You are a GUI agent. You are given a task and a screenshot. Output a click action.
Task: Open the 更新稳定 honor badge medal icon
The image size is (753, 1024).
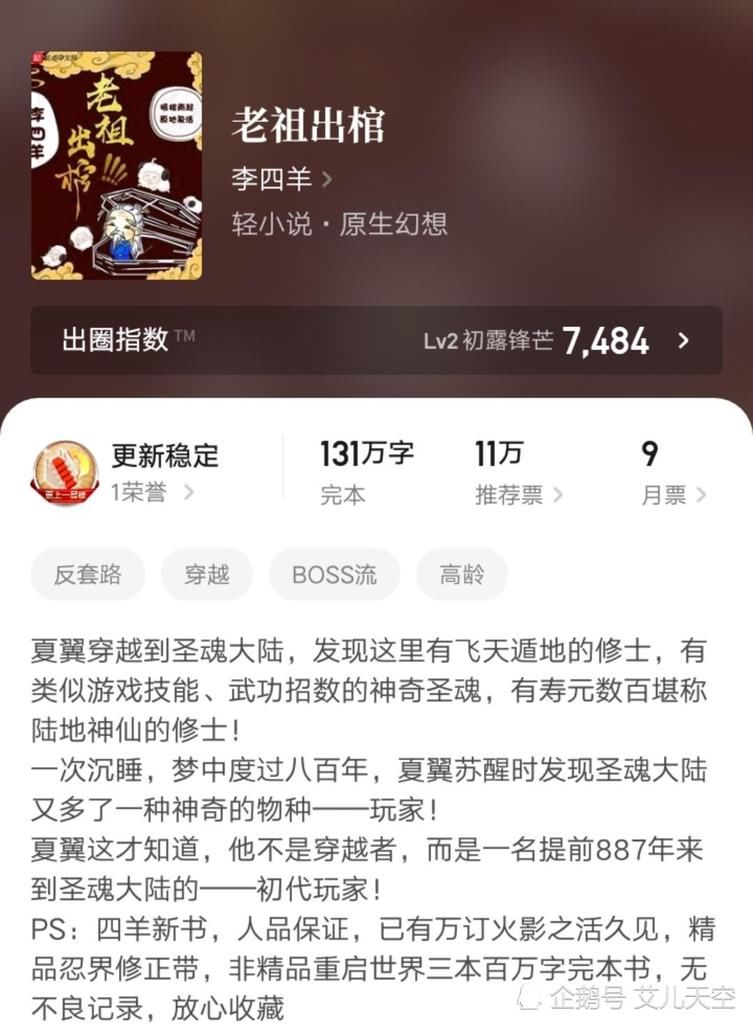click(x=64, y=470)
